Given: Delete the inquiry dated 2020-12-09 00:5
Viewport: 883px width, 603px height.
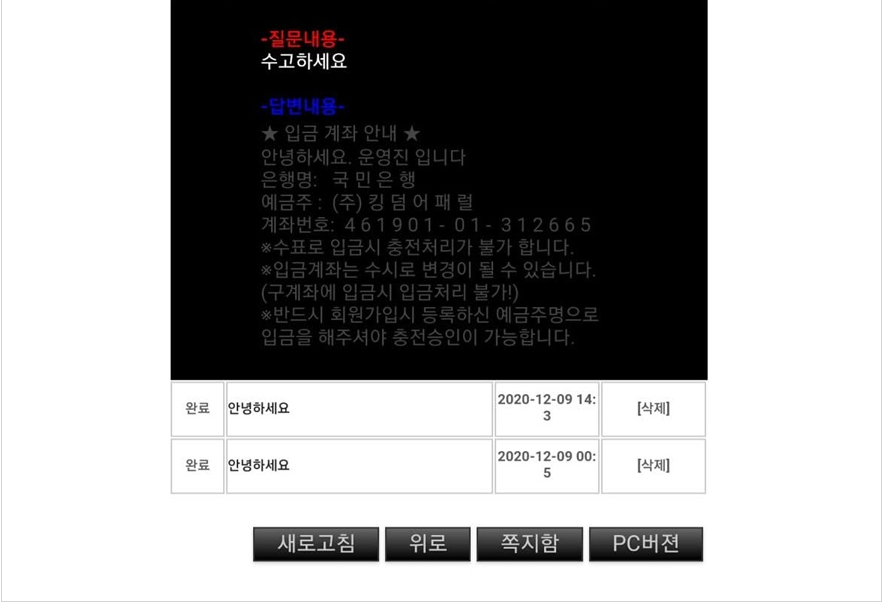Looking at the screenshot, I should pyautogui.click(x=653, y=465).
